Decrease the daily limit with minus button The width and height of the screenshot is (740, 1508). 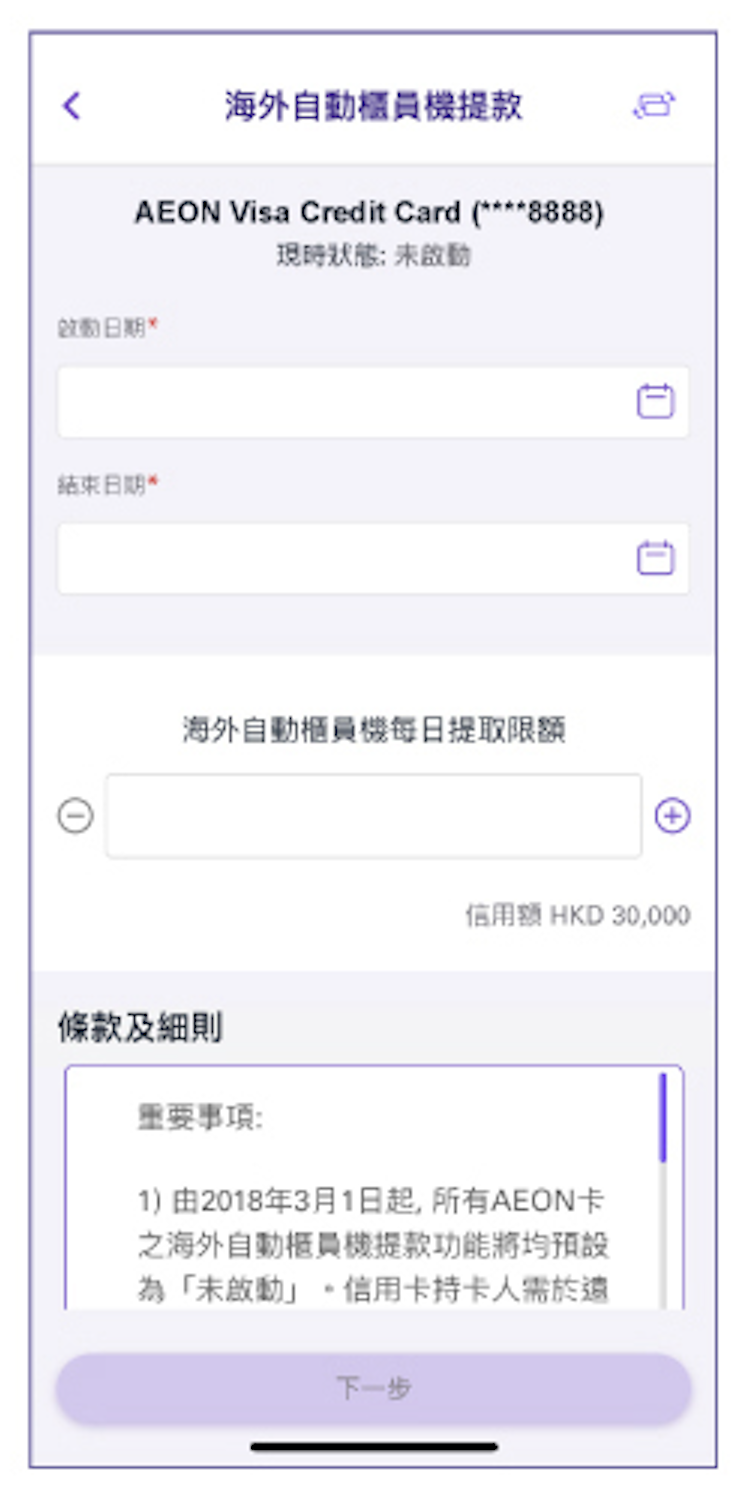[75, 816]
